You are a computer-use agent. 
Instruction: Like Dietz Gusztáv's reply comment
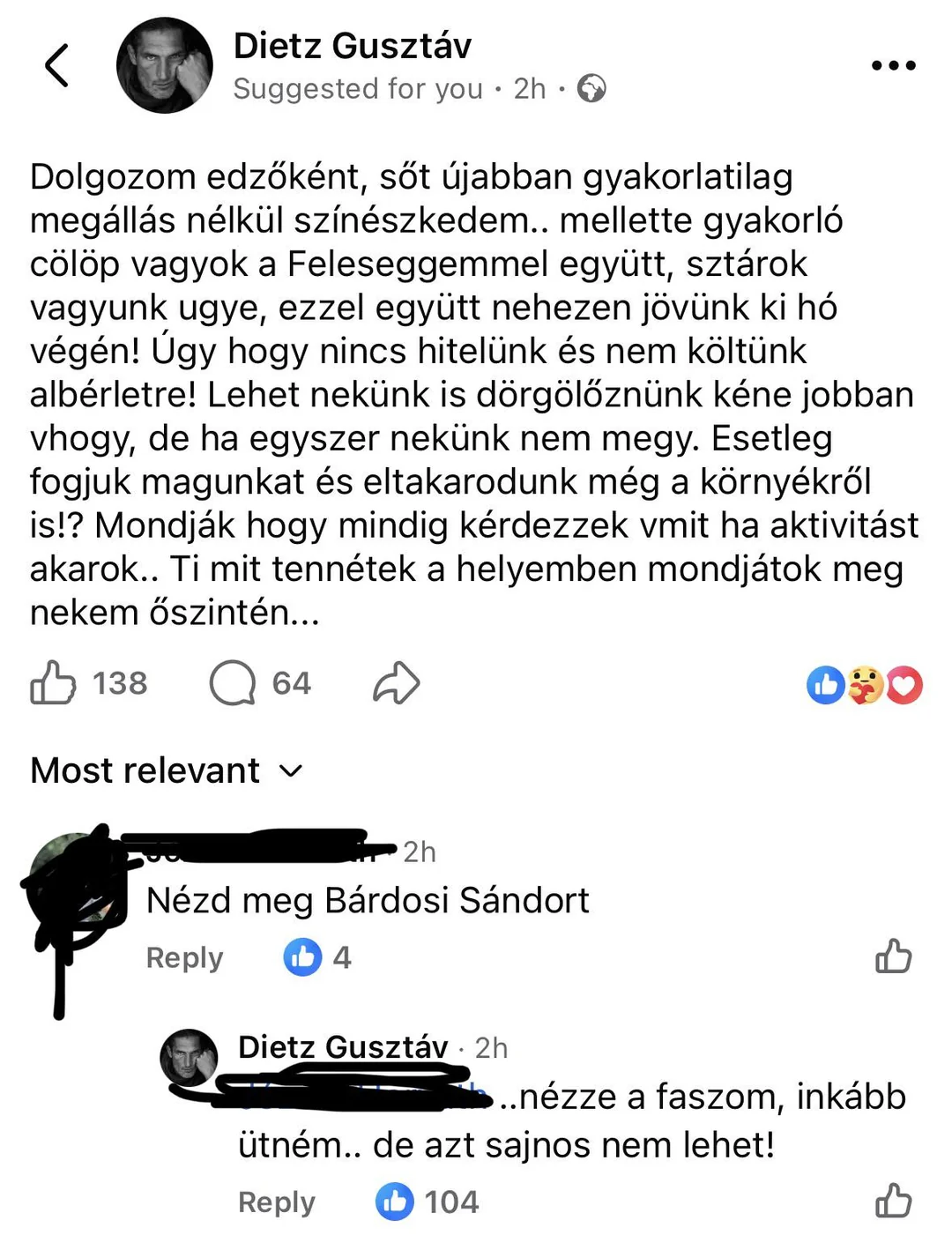point(893,1201)
